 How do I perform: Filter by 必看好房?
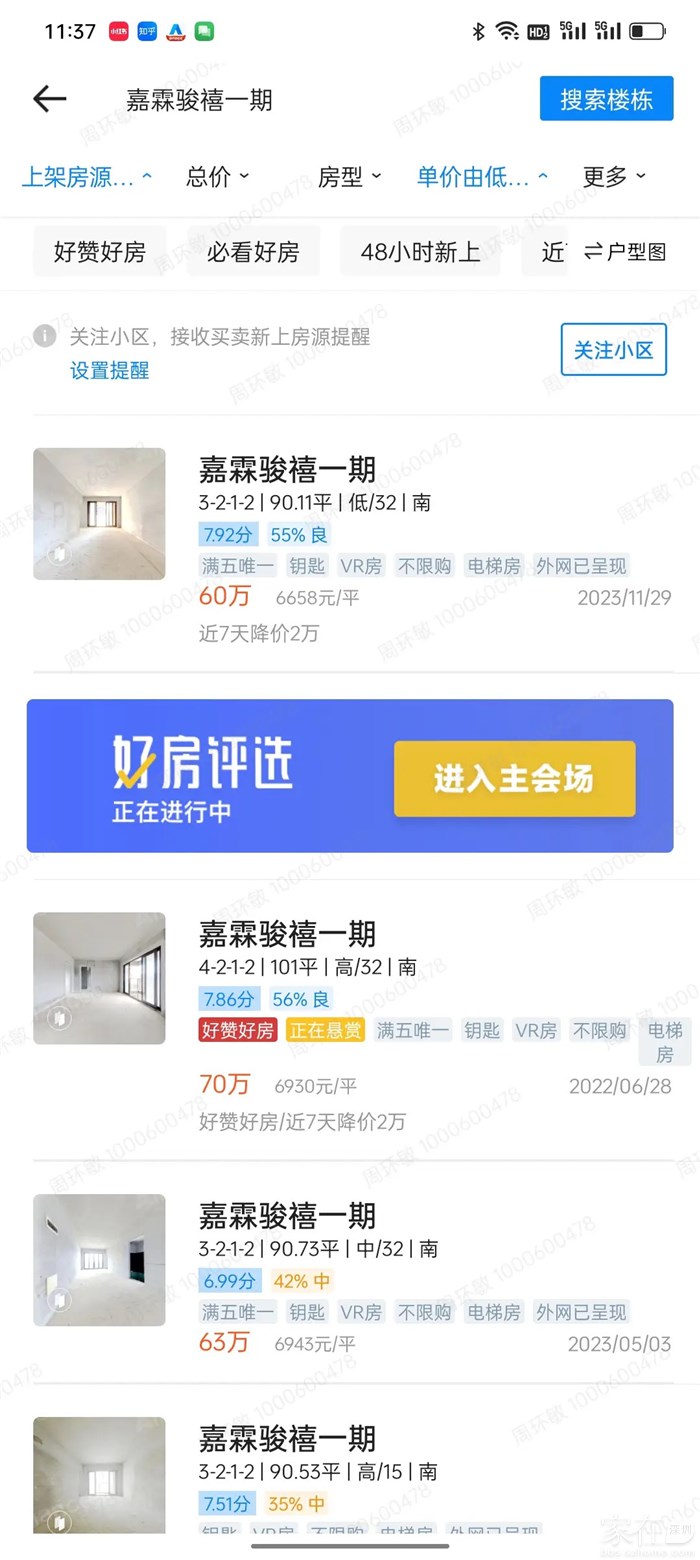point(253,252)
